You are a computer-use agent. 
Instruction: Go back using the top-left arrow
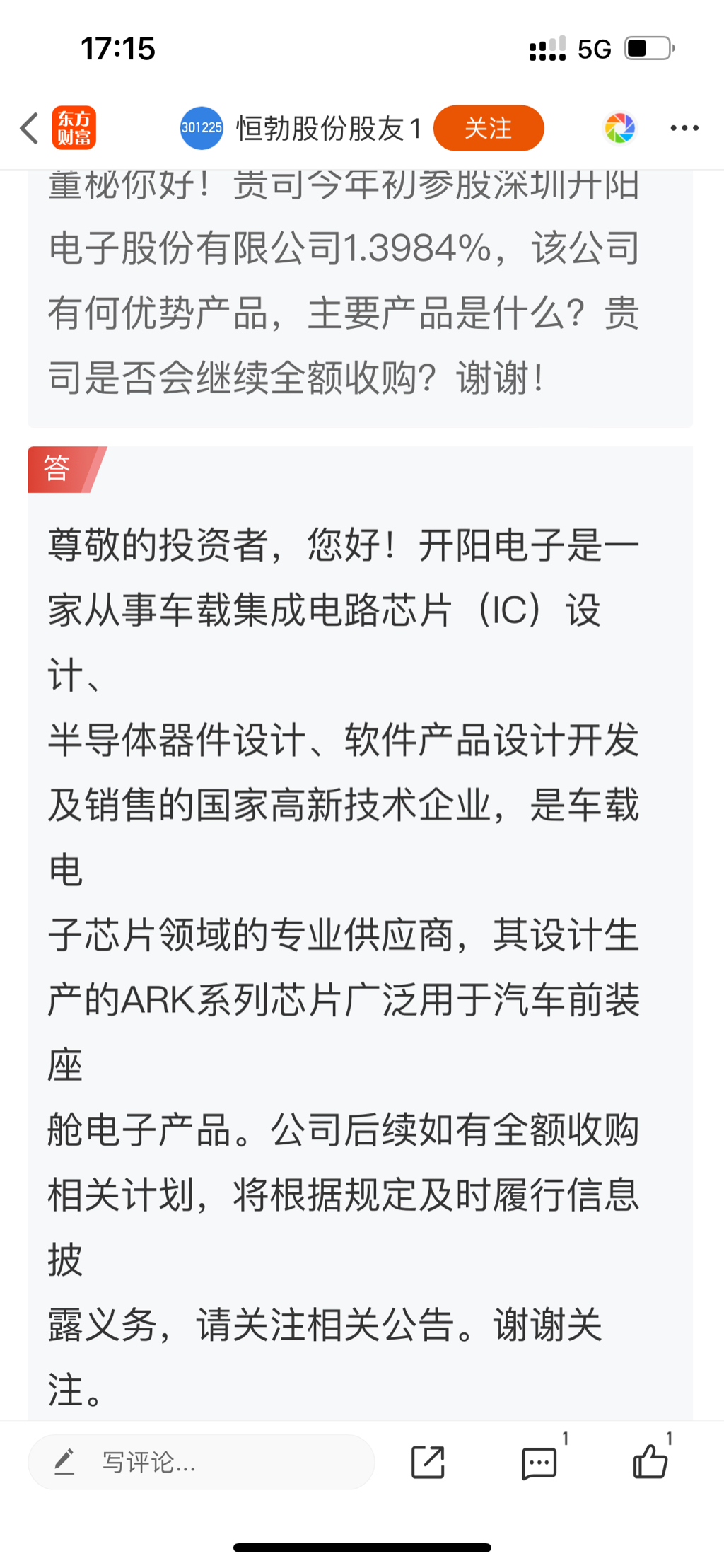coord(29,128)
